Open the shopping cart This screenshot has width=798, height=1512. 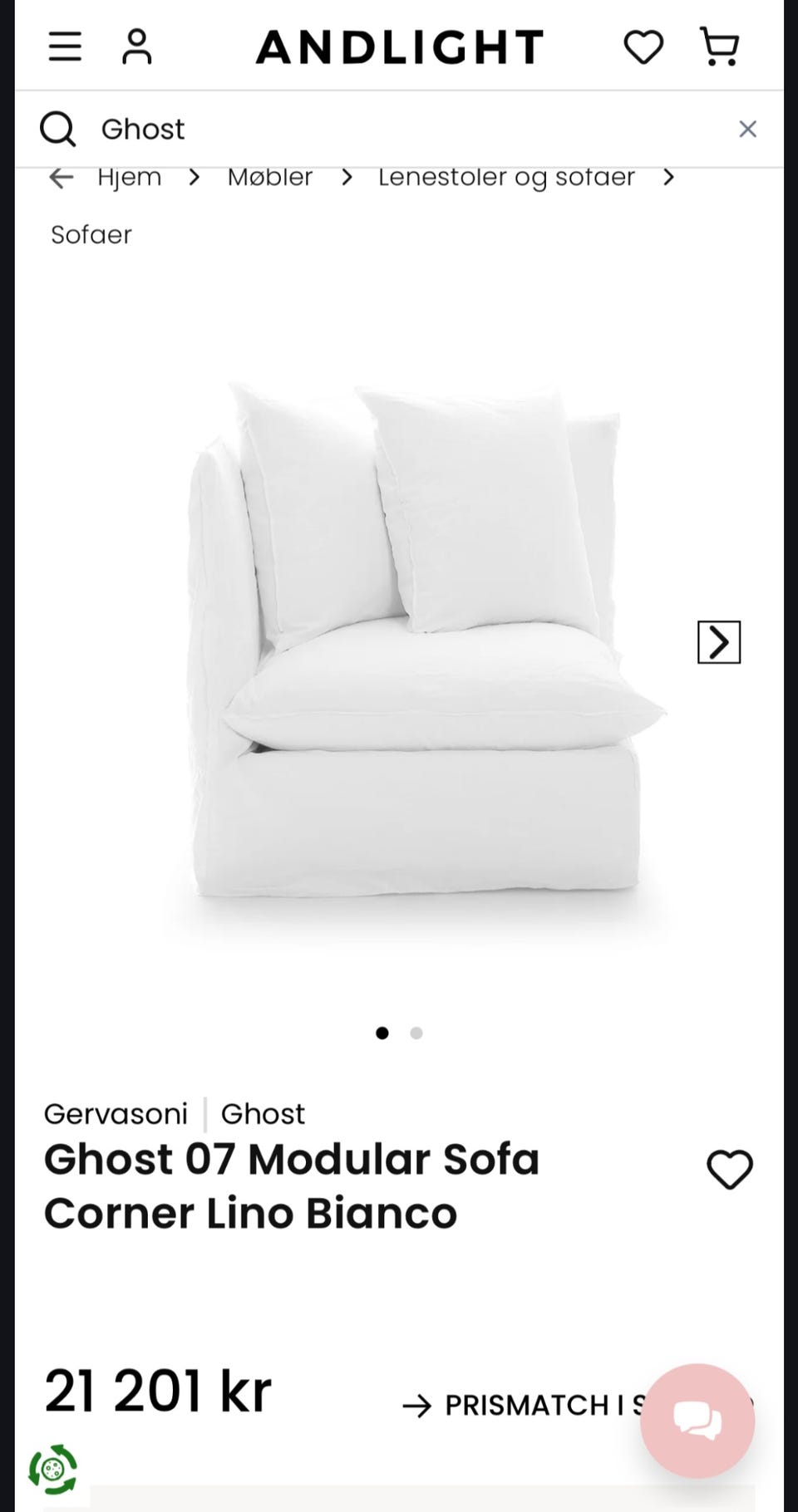(x=720, y=47)
